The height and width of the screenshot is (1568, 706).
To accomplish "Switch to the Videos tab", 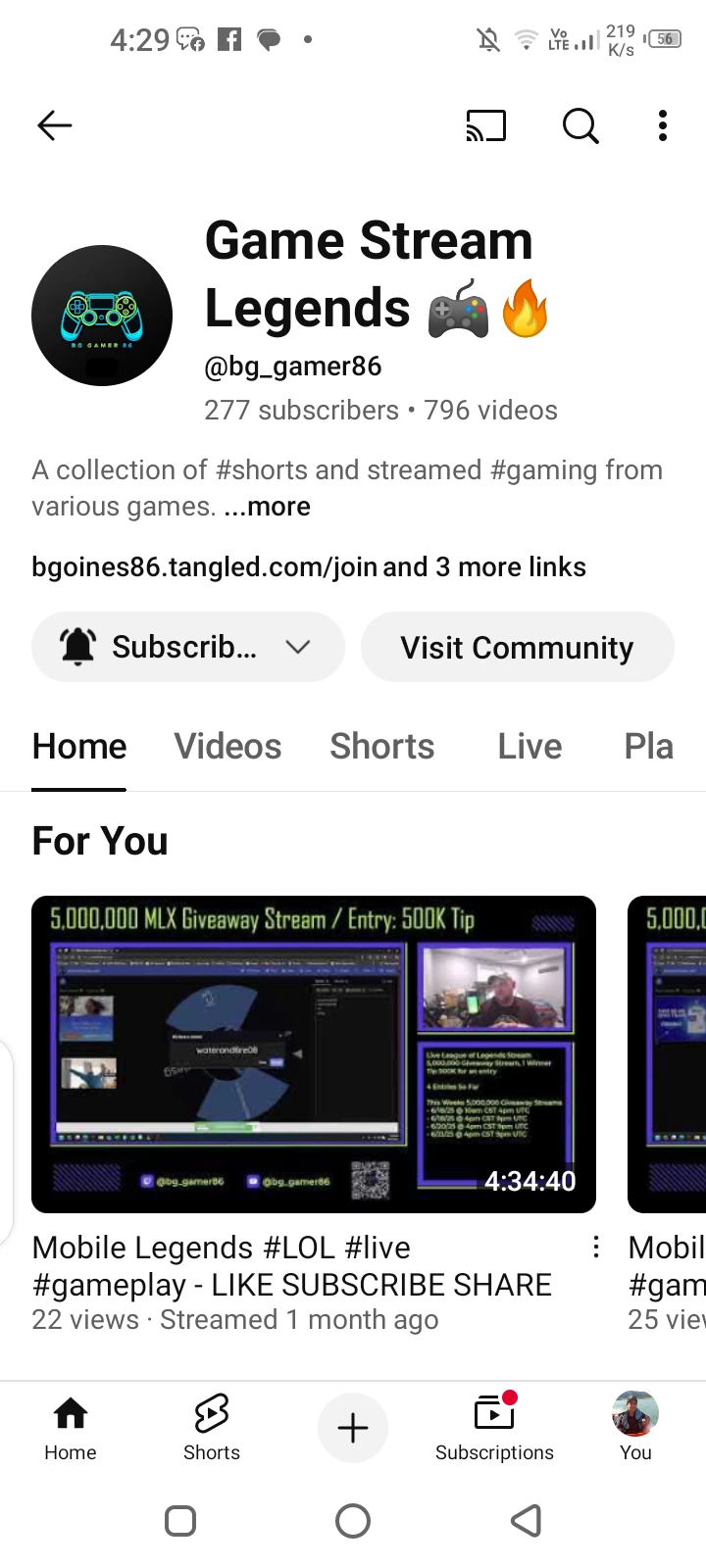I will [227, 747].
